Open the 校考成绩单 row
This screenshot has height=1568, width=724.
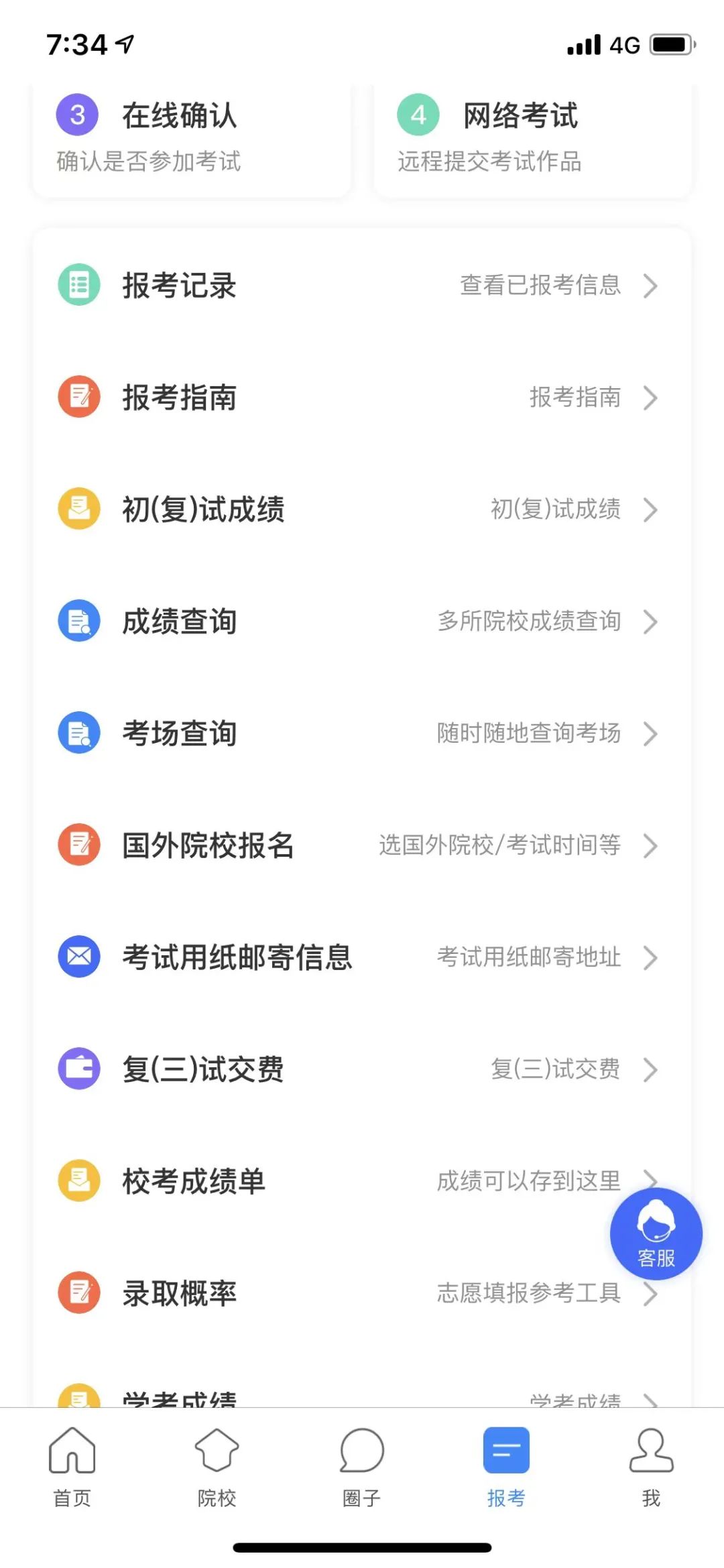(335, 1181)
